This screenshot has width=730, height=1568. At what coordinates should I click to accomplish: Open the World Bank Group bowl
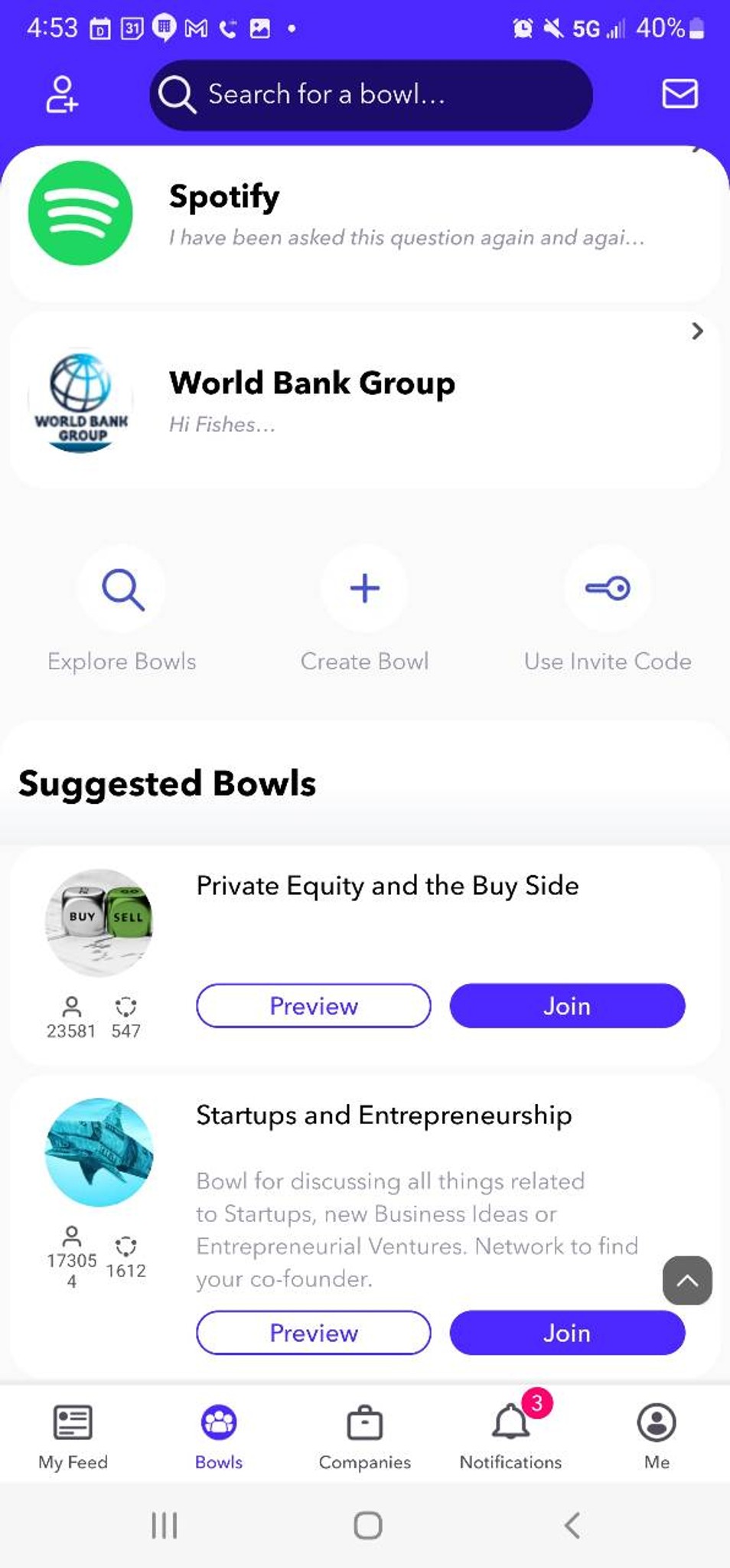[365, 400]
